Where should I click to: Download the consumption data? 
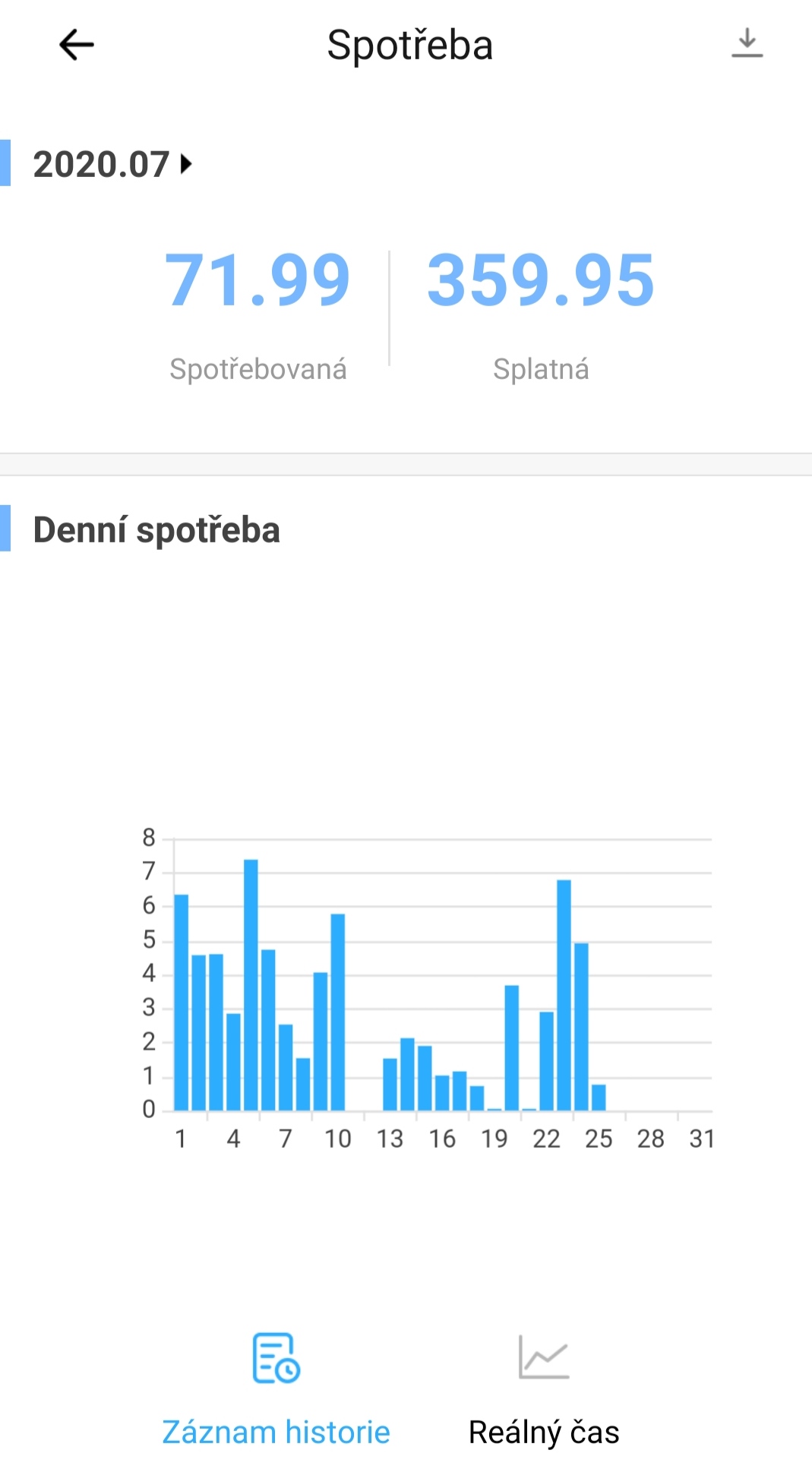[x=747, y=43]
